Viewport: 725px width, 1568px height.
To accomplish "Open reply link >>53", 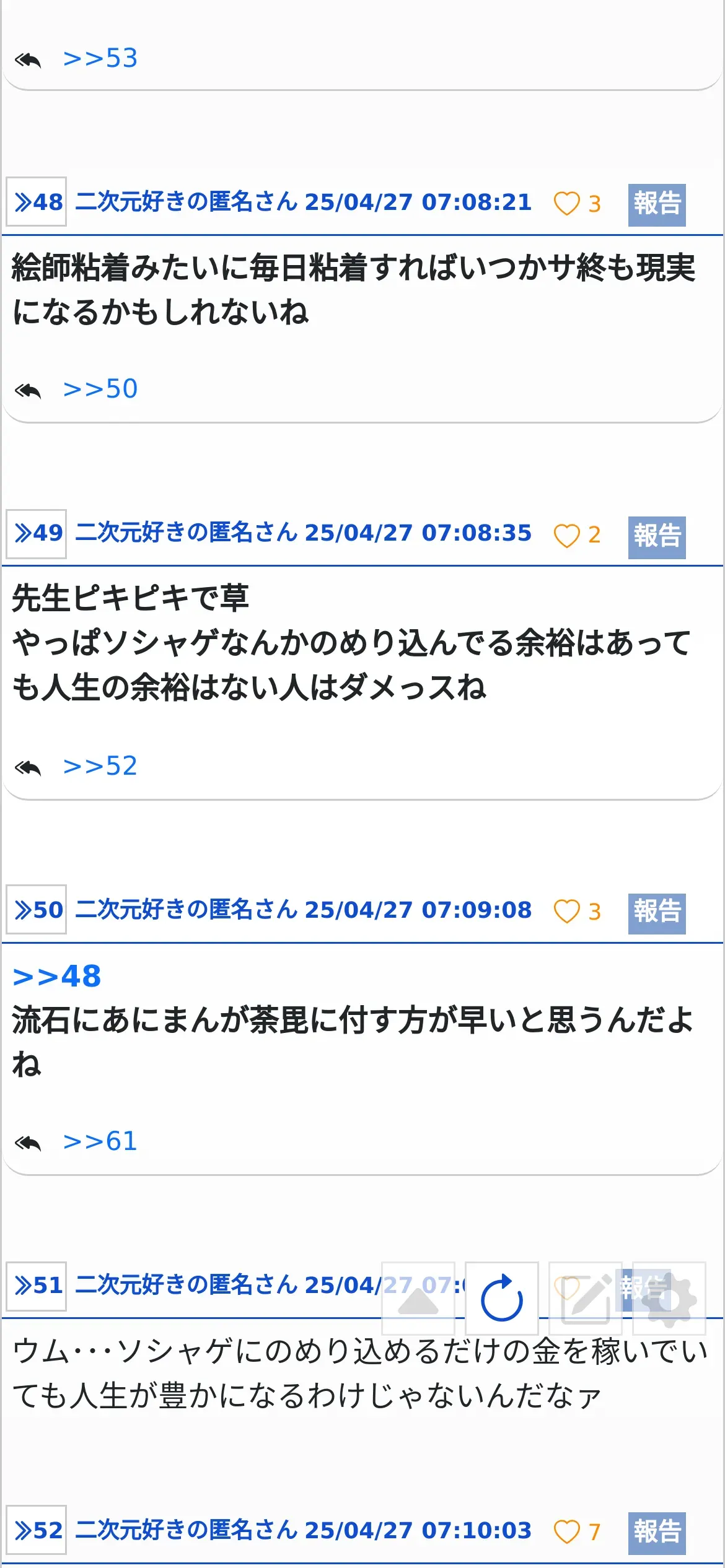I will click(x=100, y=59).
